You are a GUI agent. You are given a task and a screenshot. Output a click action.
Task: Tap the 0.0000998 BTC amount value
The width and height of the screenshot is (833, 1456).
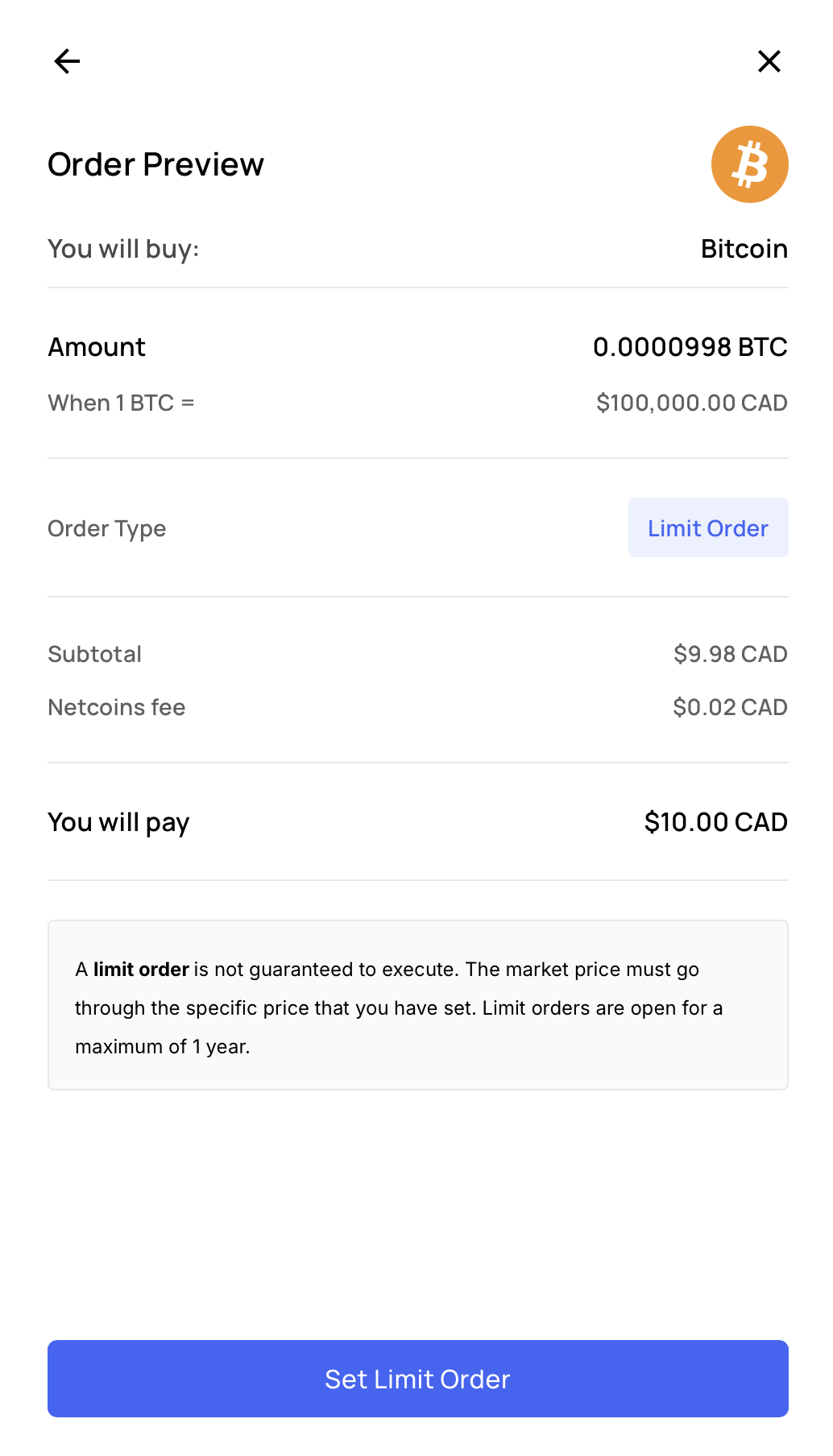(690, 346)
